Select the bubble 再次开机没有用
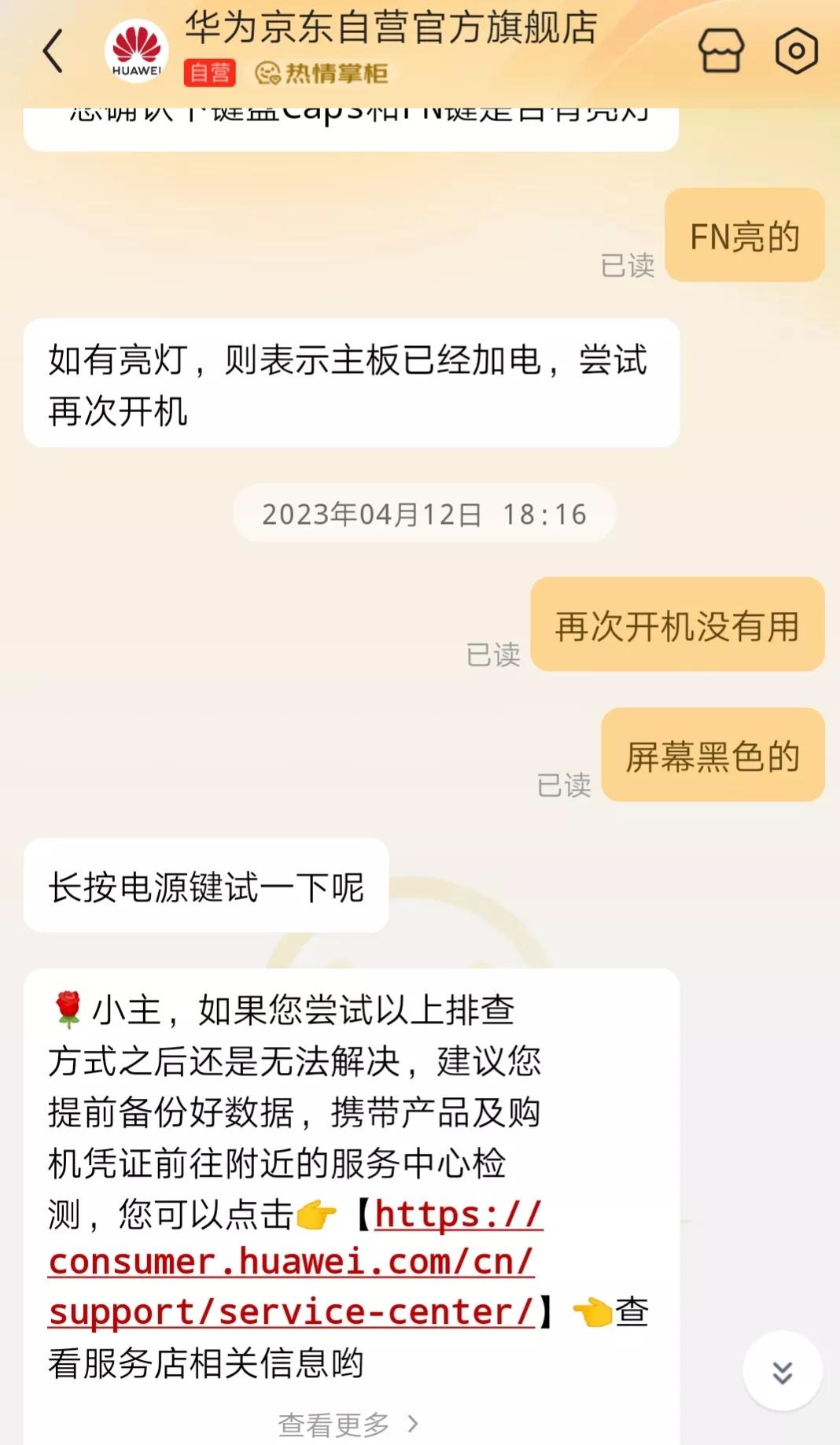This screenshot has height=1445, width=840. (677, 625)
